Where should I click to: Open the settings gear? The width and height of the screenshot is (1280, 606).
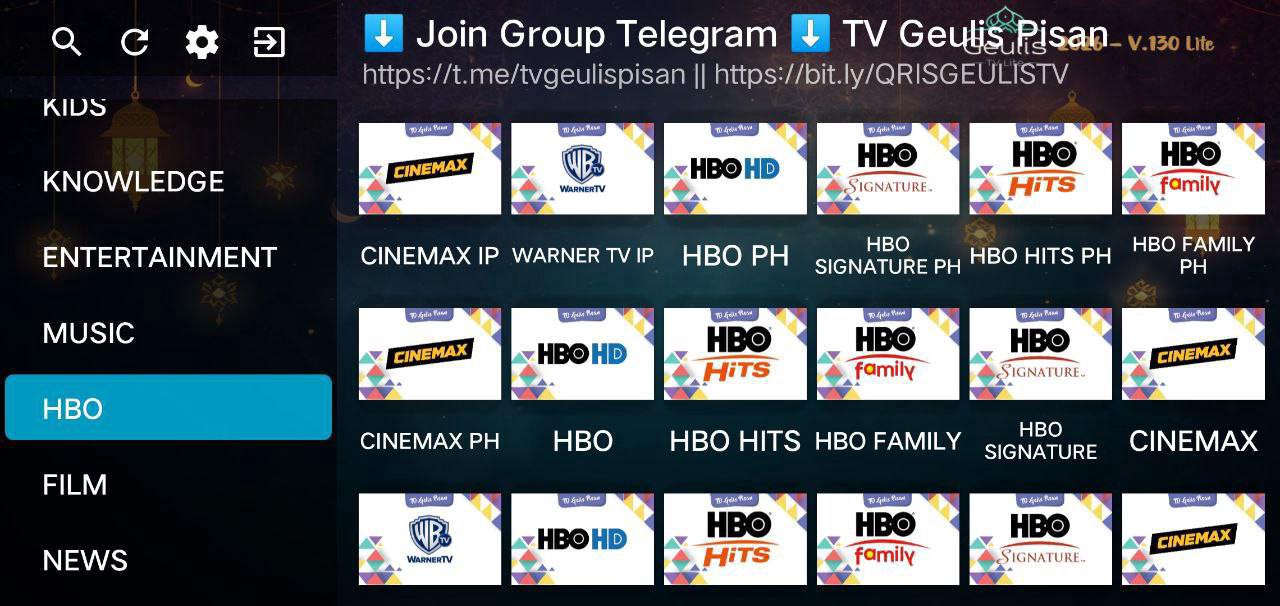click(x=202, y=42)
